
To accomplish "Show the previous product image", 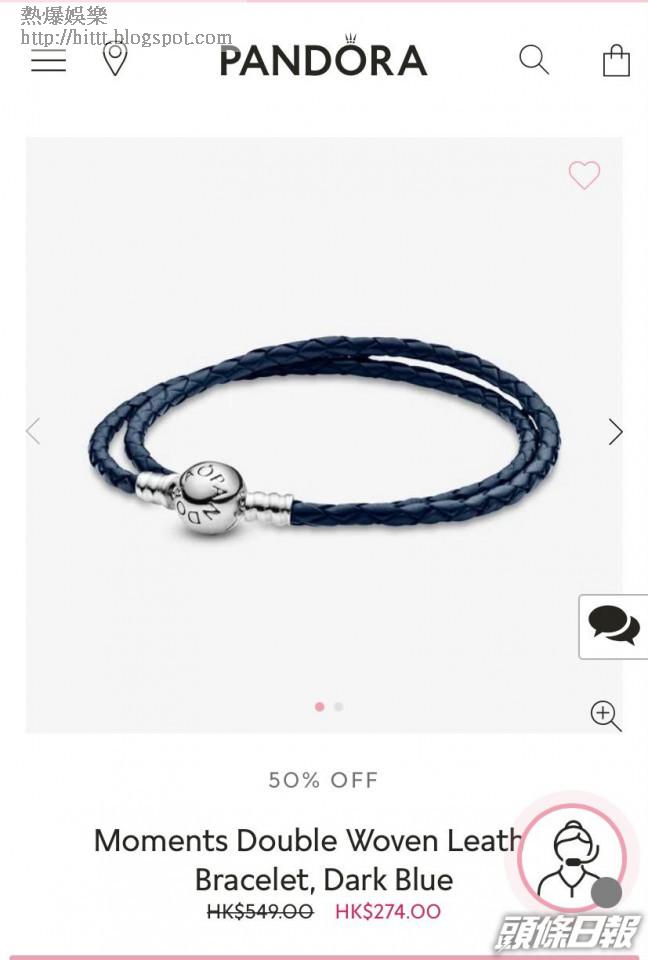I will point(33,432).
